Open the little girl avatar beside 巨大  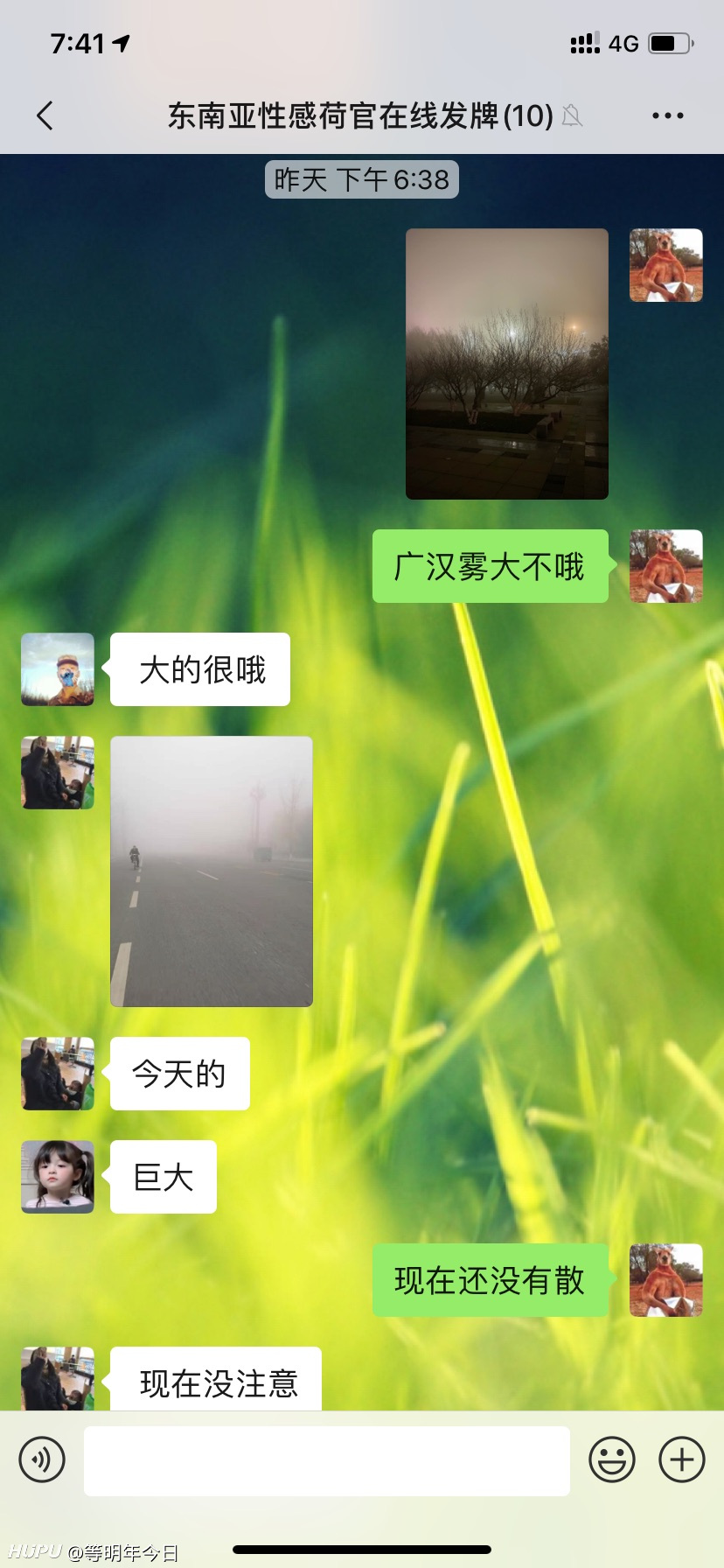[58, 1177]
